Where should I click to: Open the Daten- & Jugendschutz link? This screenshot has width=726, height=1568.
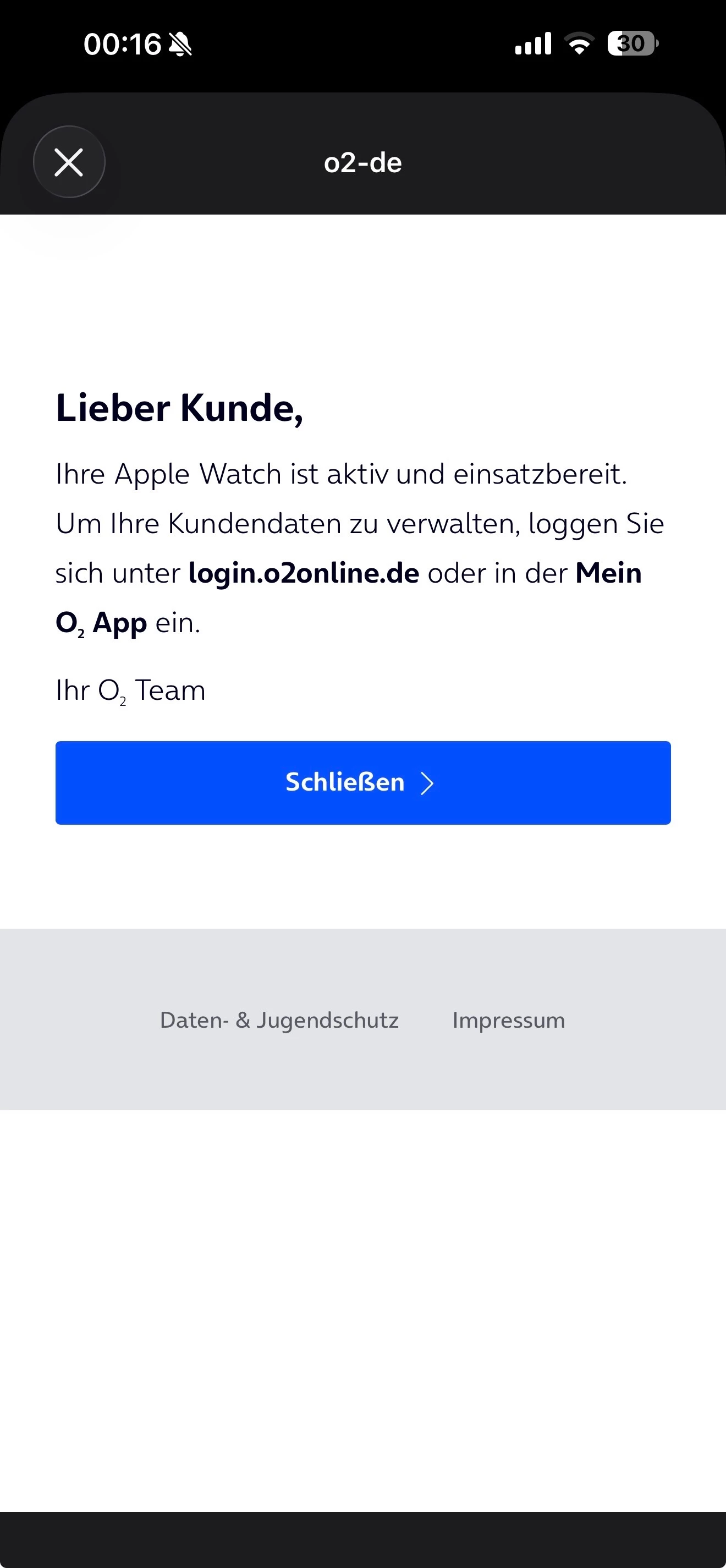279,1020
